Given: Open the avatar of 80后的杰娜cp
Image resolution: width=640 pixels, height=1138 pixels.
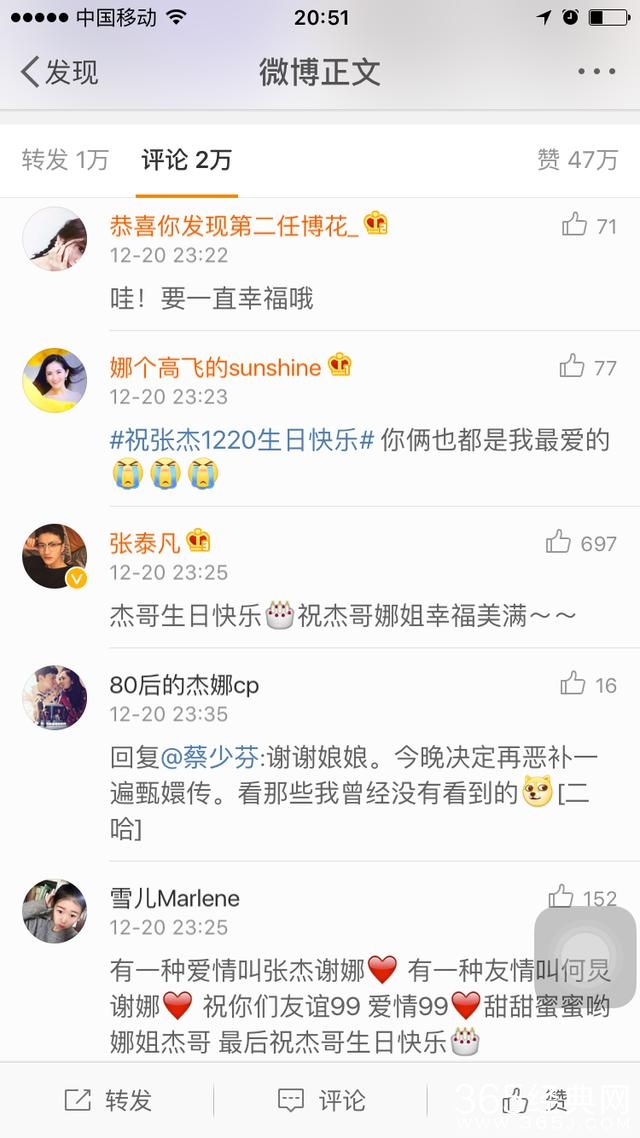Looking at the screenshot, I should [54, 697].
